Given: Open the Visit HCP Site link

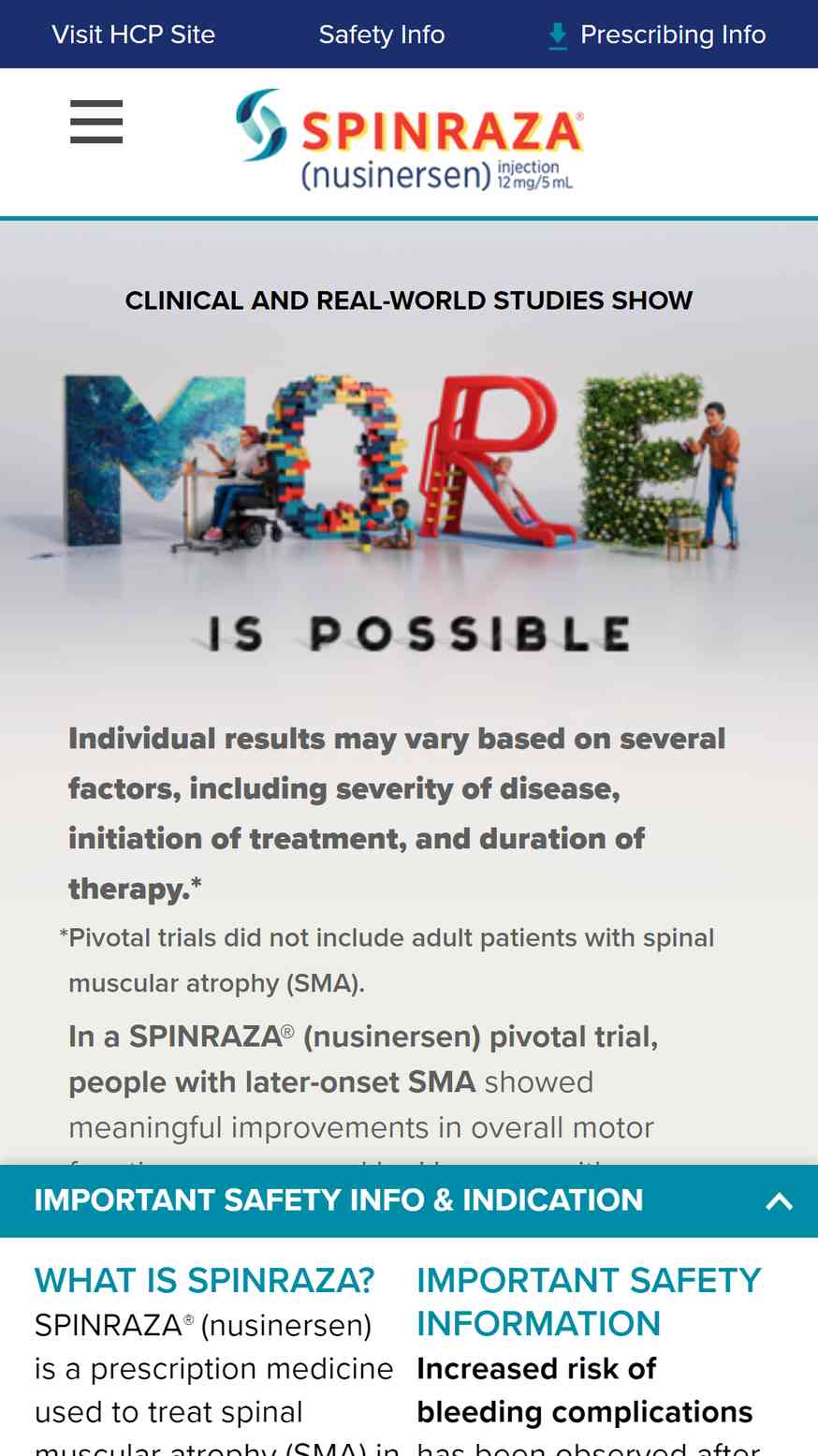Looking at the screenshot, I should point(134,35).
